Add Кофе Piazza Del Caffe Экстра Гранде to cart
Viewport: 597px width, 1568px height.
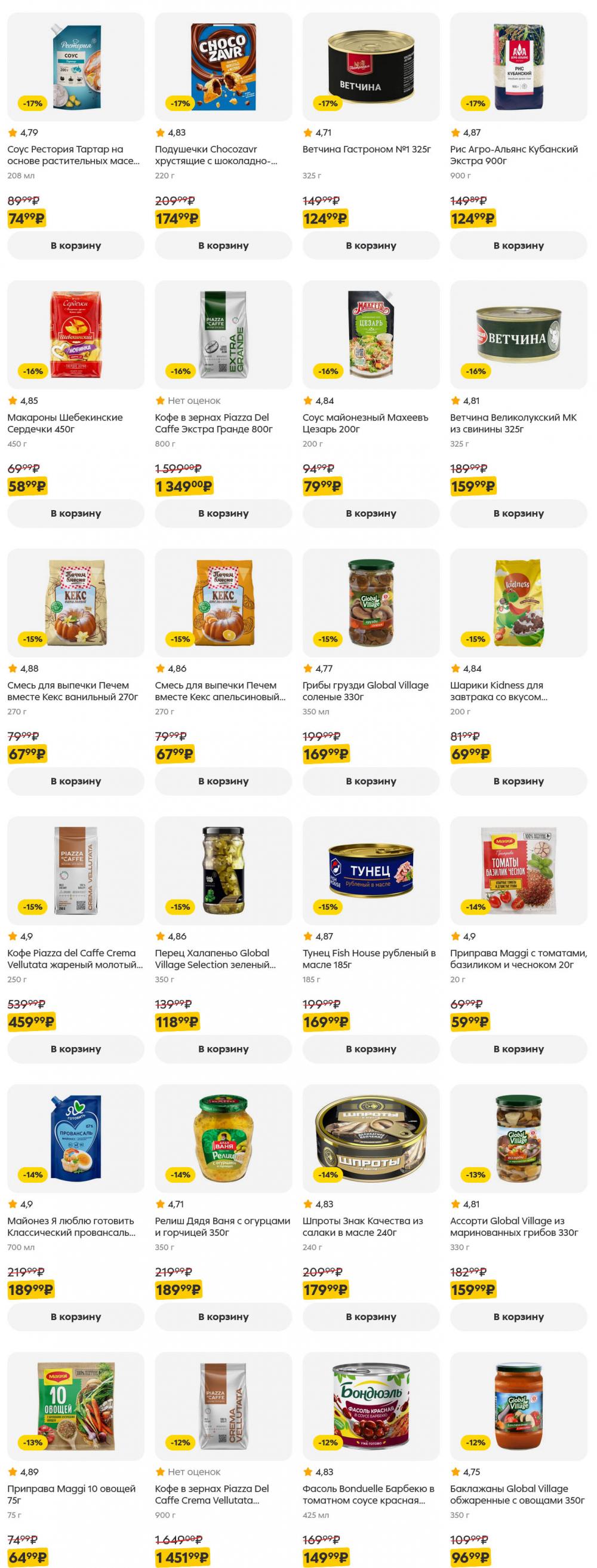223,513
